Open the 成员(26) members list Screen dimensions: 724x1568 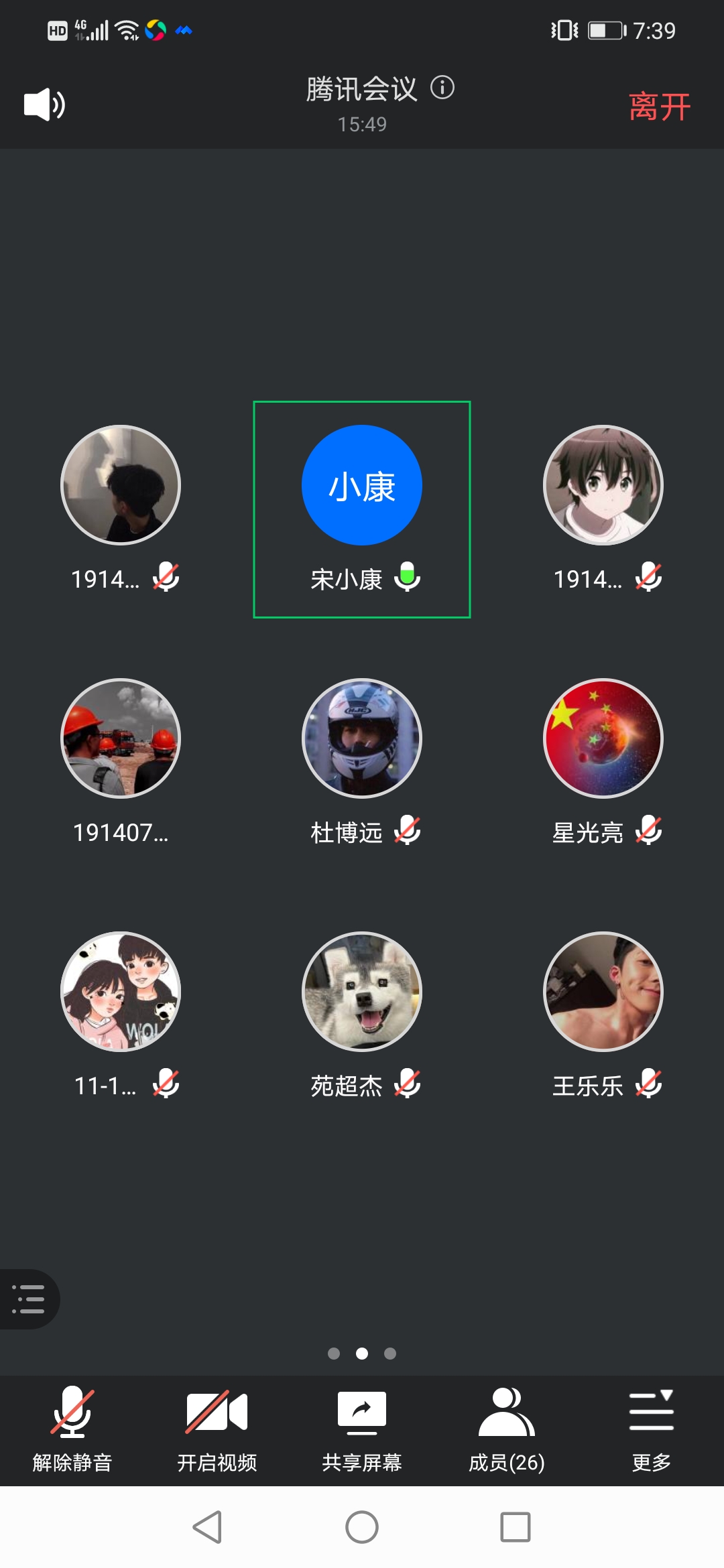click(506, 1429)
